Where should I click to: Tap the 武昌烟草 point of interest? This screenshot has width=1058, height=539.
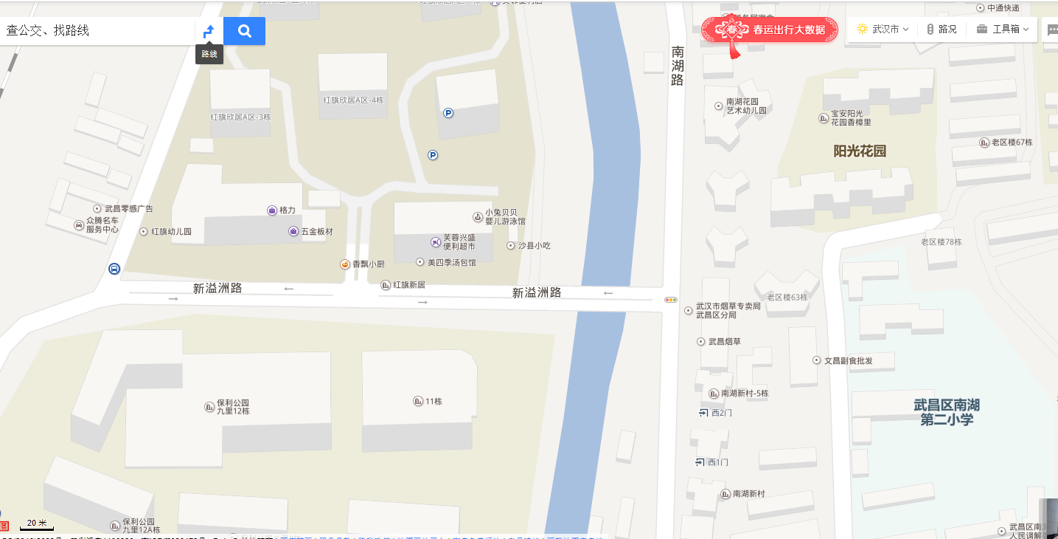tap(700, 341)
